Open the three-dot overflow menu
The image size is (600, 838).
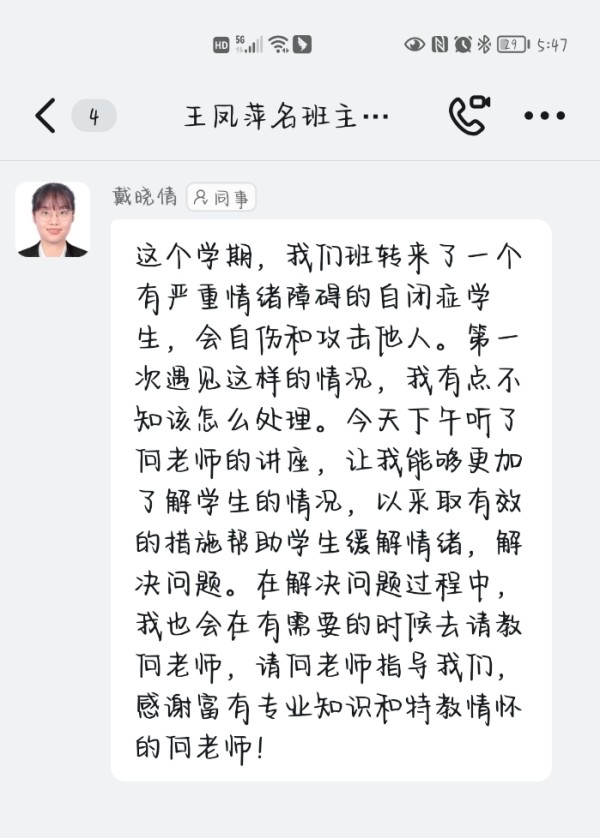tap(544, 116)
